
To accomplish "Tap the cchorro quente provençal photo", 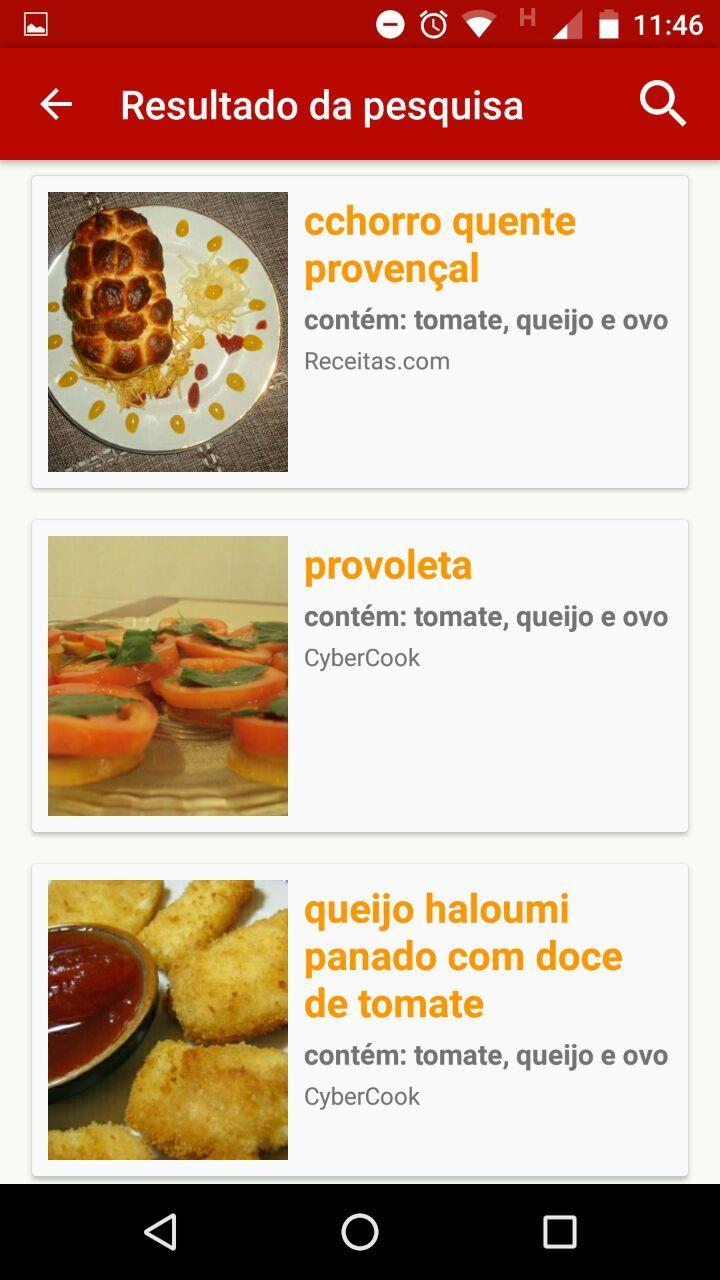I will point(167,332).
